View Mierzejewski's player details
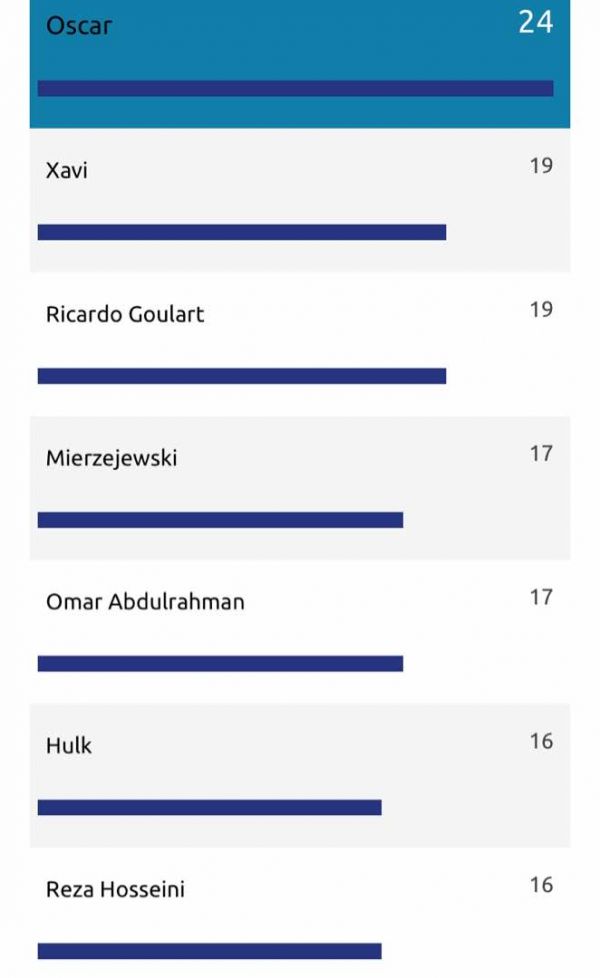 [300, 488]
